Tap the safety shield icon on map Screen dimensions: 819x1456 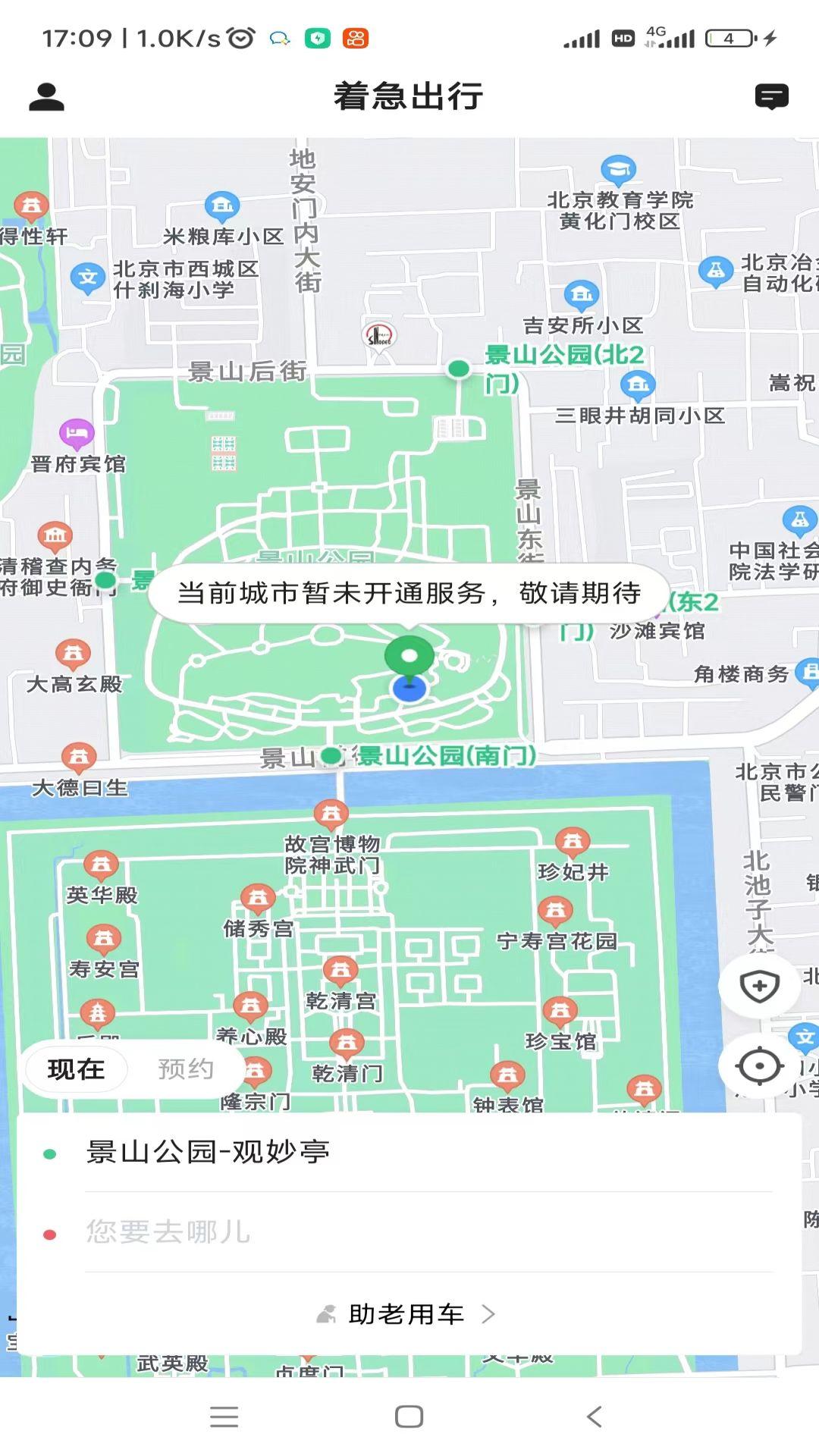(x=758, y=984)
